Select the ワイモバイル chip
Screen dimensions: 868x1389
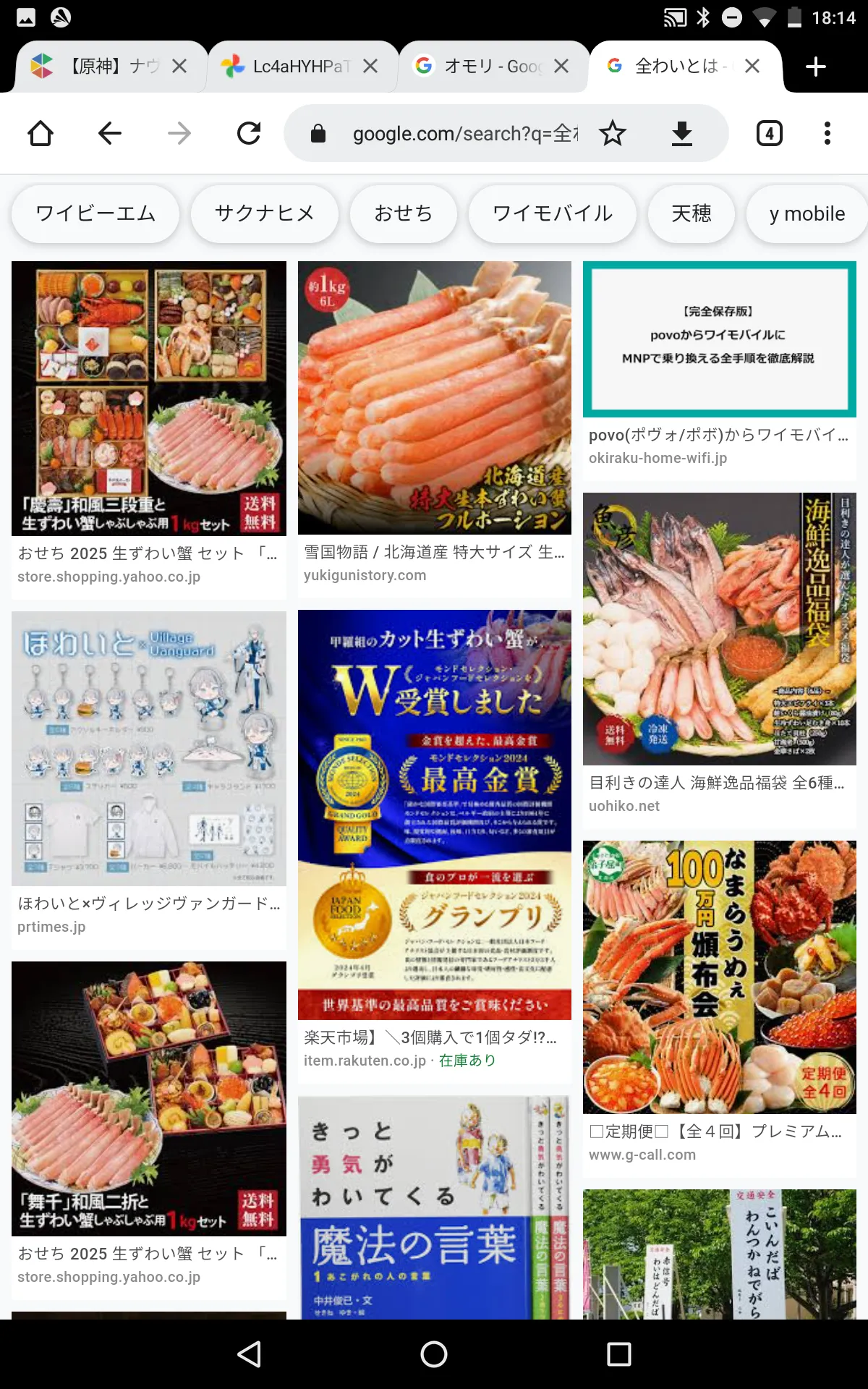(553, 213)
